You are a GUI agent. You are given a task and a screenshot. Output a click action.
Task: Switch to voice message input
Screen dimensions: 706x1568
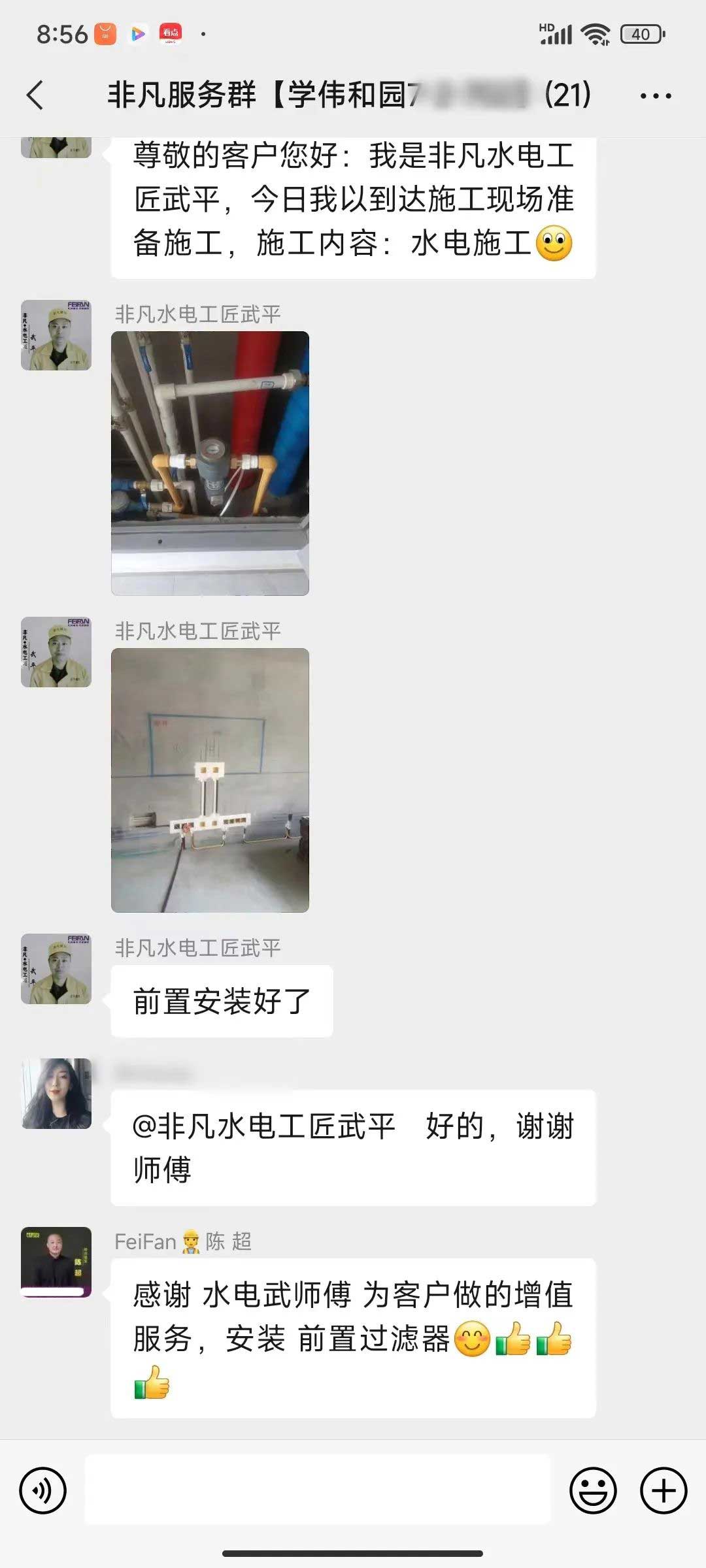[43, 1490]
